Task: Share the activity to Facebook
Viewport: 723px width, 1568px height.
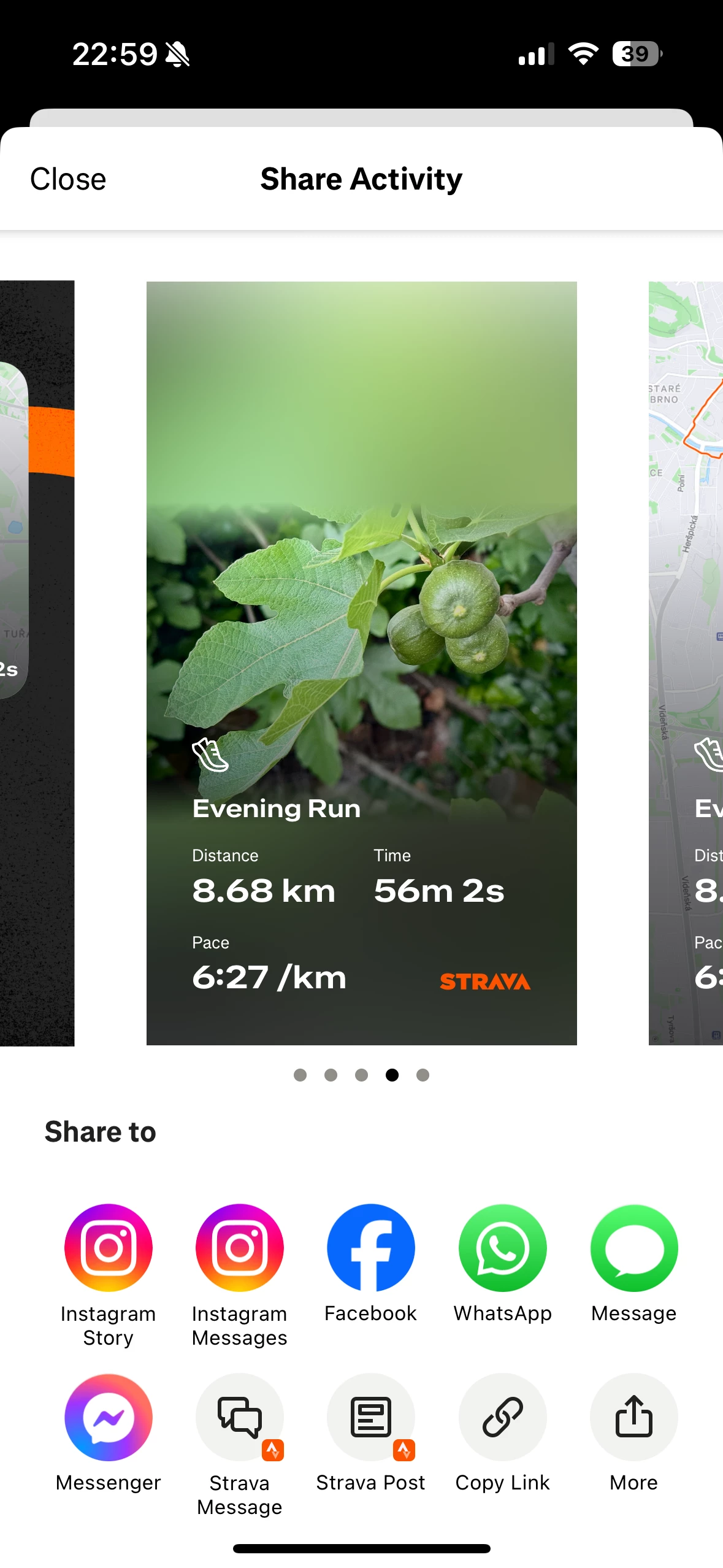Action: click(371, 1248)
